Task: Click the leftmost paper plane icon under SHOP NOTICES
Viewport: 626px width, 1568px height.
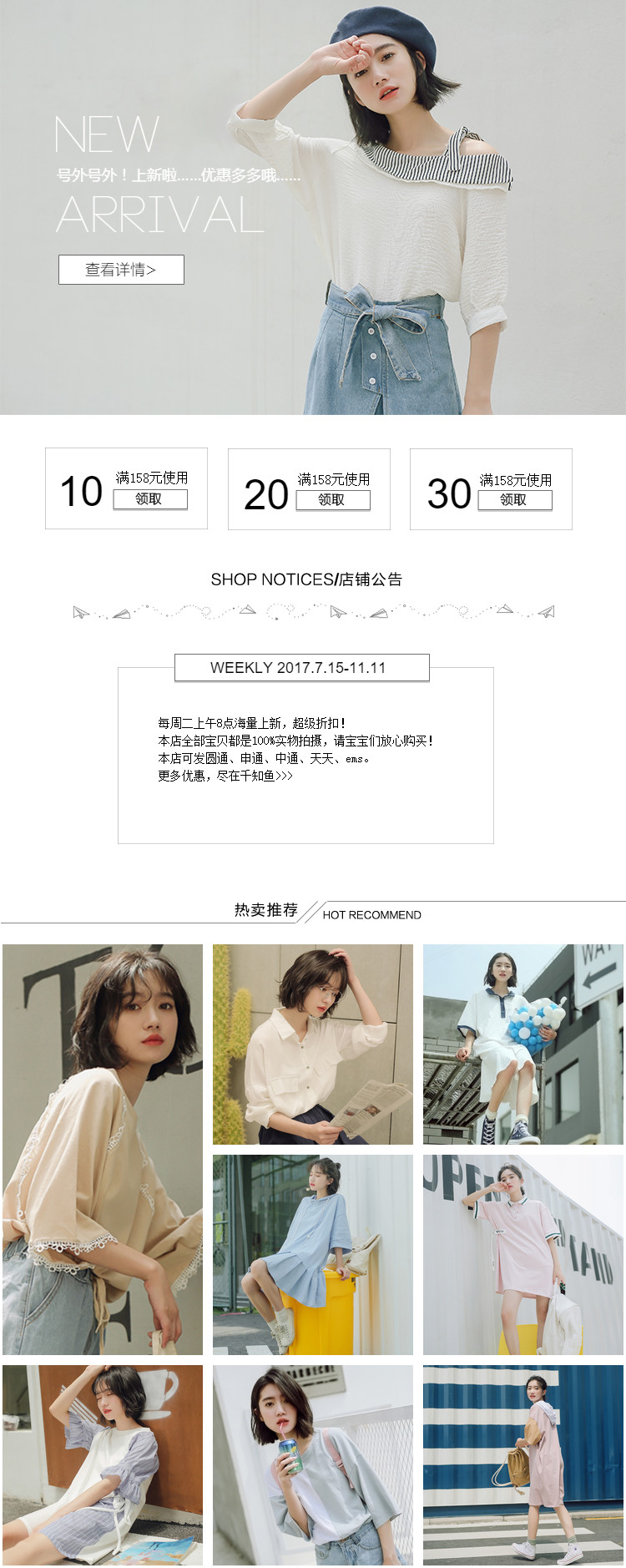Action: pyautogui.click(x=79, y=612)
